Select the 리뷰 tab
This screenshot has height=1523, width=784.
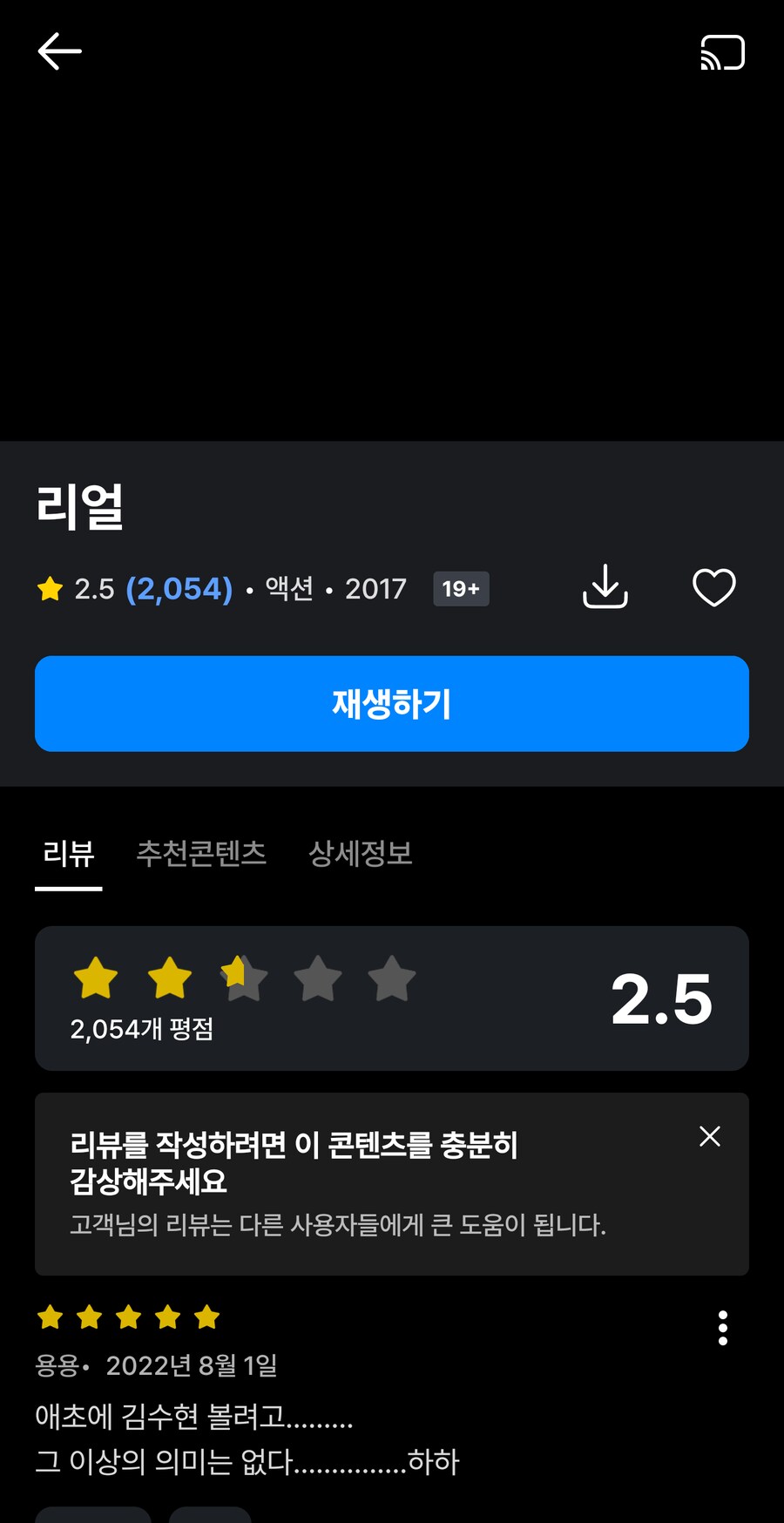coord(69,854)
